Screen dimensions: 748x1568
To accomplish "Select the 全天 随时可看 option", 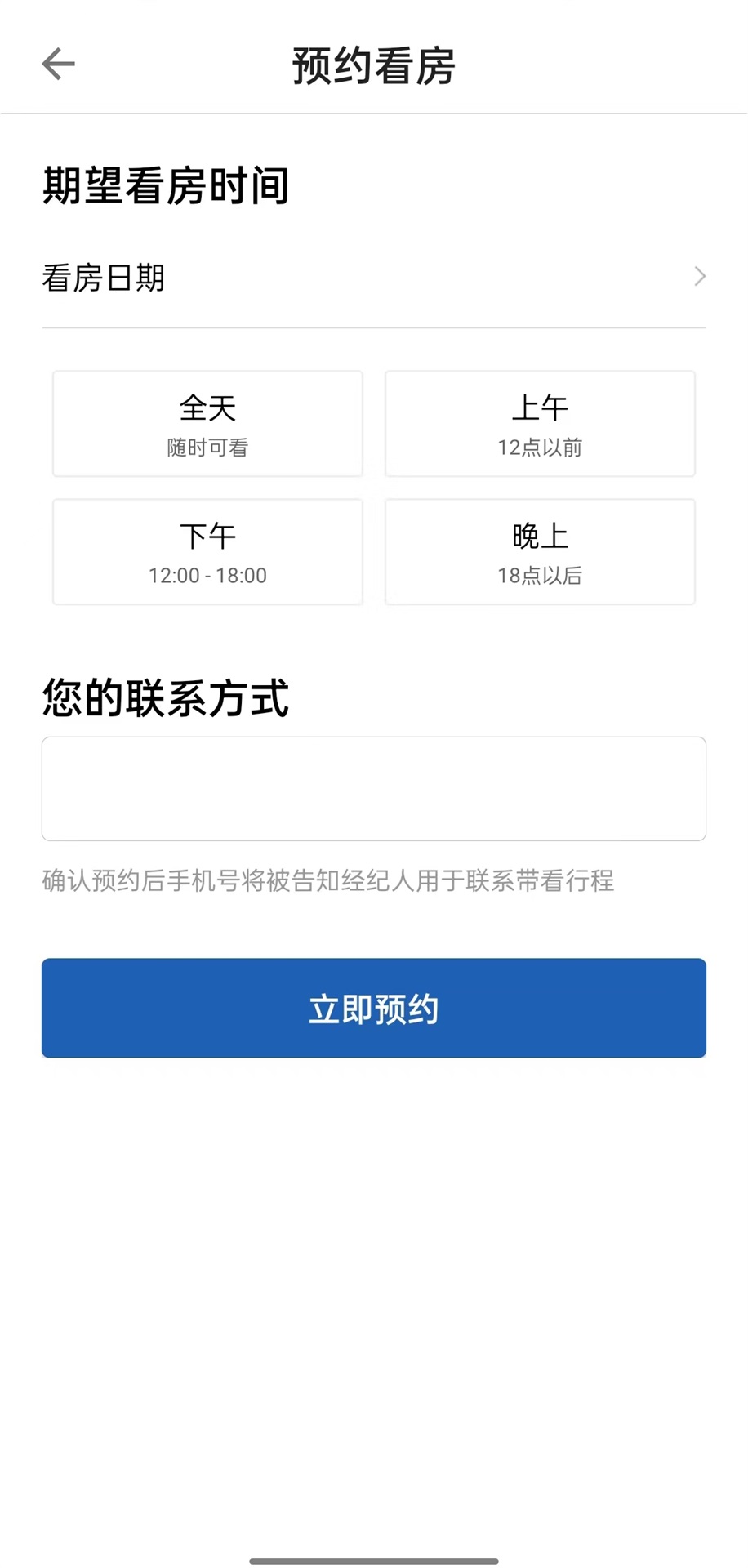I will (207, 424).
